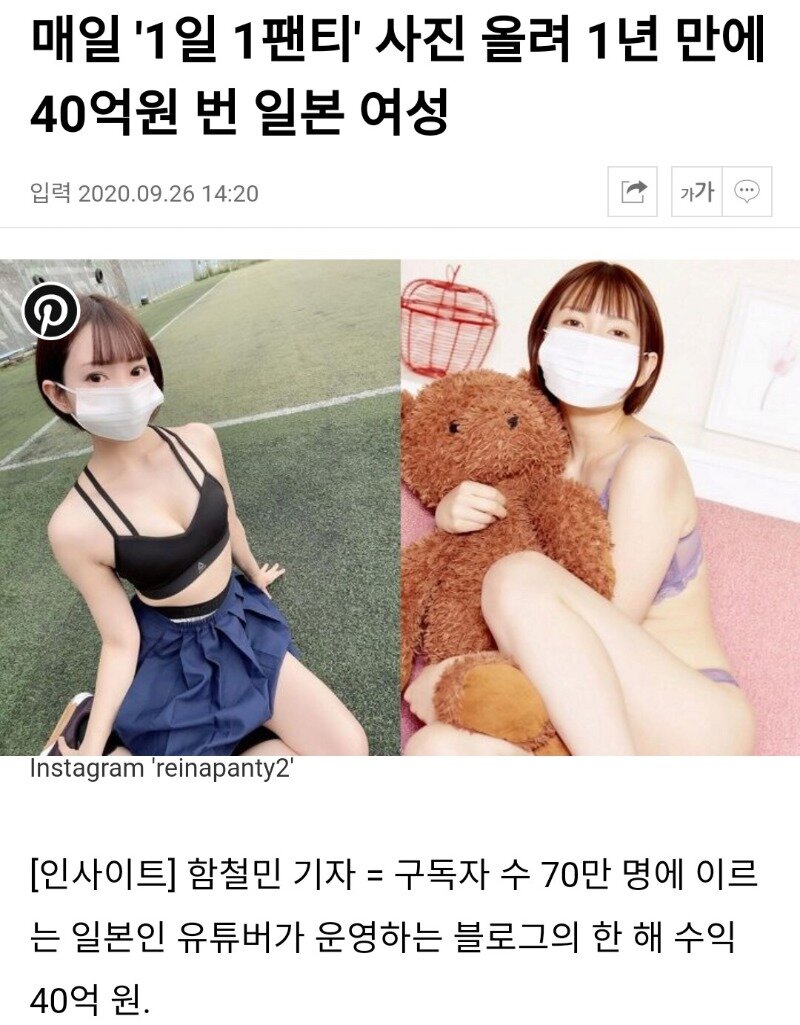Save image with the Pinterest button
This screenshot has width=800, height=1025.
(x=51, y=311)
